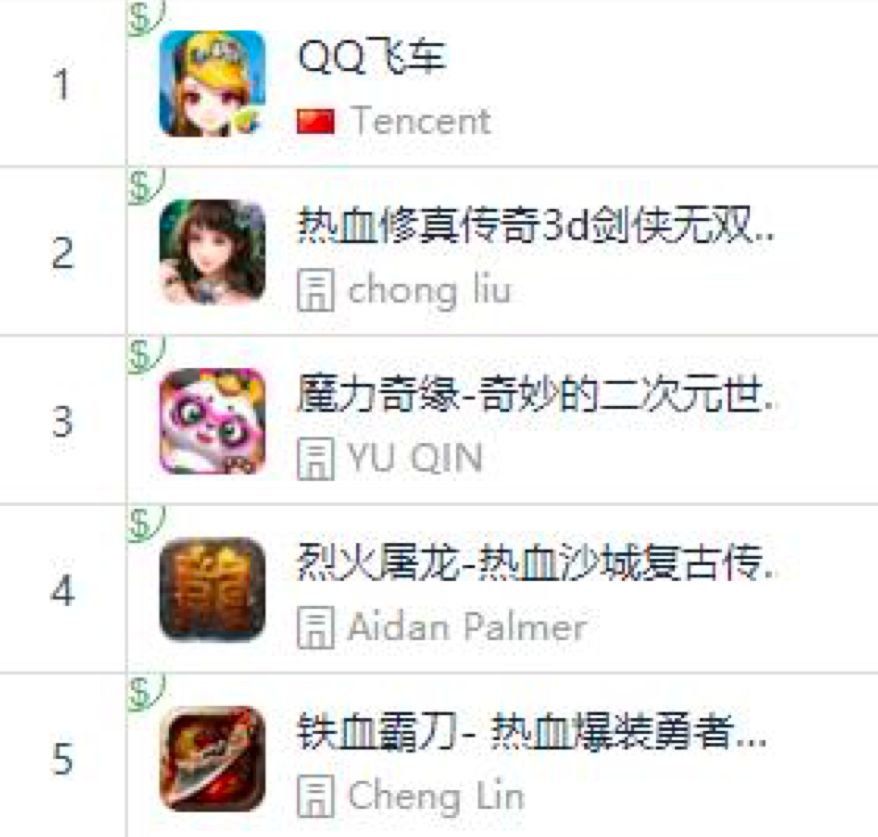This screenshot has width=878, height=837.
Task: Open the QQ飞车 app entry
Action: click(372, 57)
